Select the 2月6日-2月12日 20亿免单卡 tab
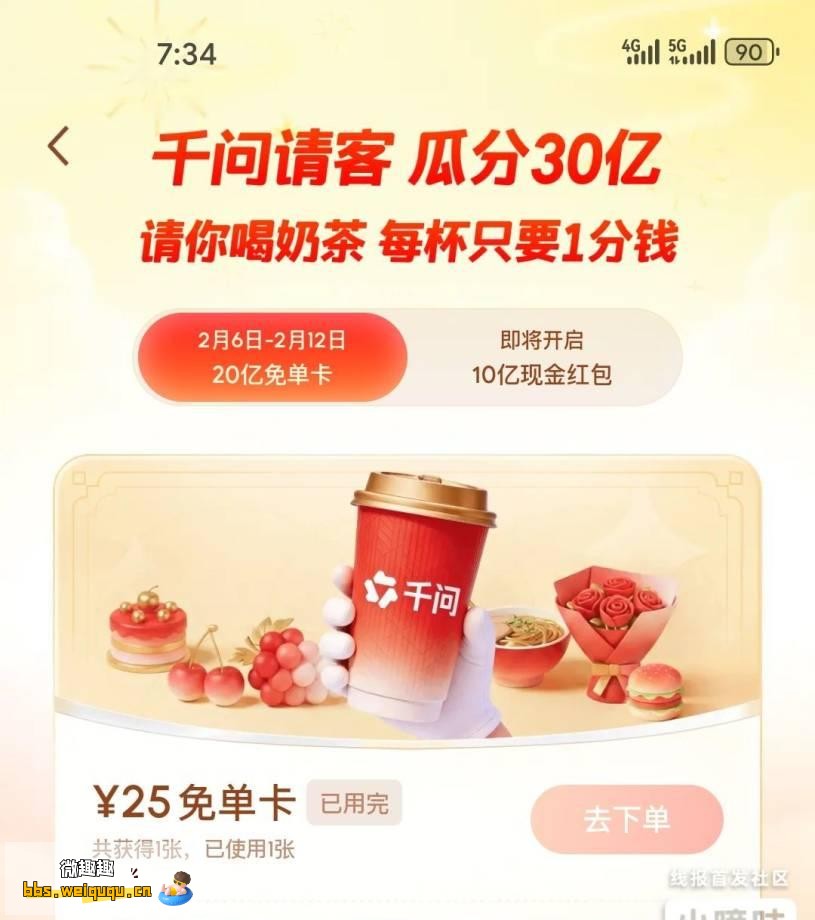 pyautogui.click(x=272, y=357)
